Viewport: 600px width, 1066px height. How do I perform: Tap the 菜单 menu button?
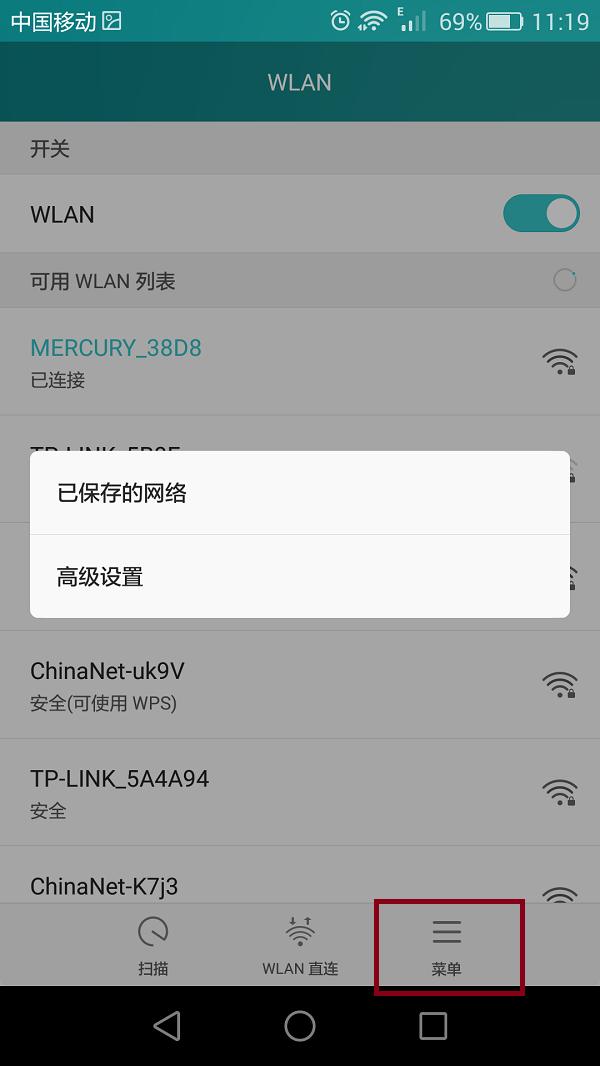pyautogui.click(x=447, y=946)
